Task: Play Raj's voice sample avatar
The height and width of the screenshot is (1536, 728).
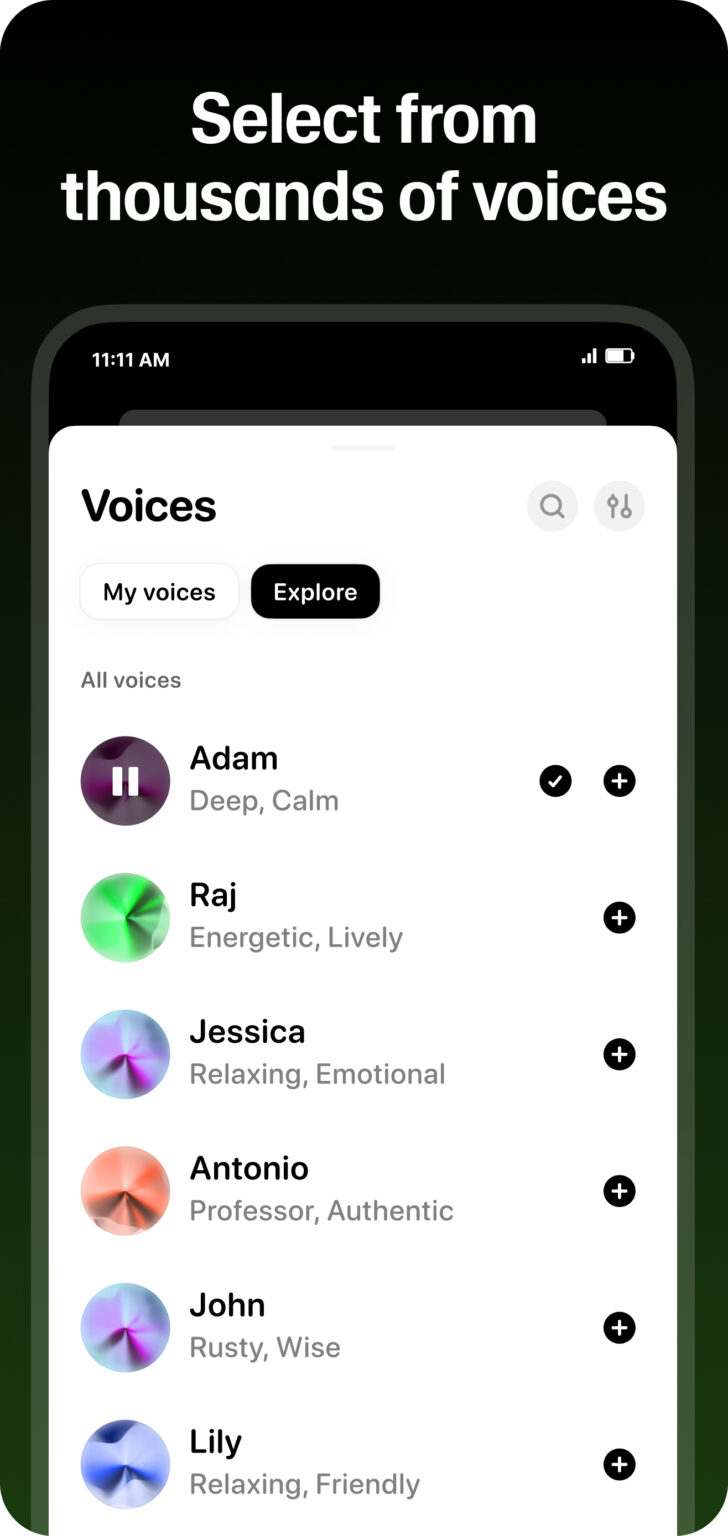Action: (125, 917)
